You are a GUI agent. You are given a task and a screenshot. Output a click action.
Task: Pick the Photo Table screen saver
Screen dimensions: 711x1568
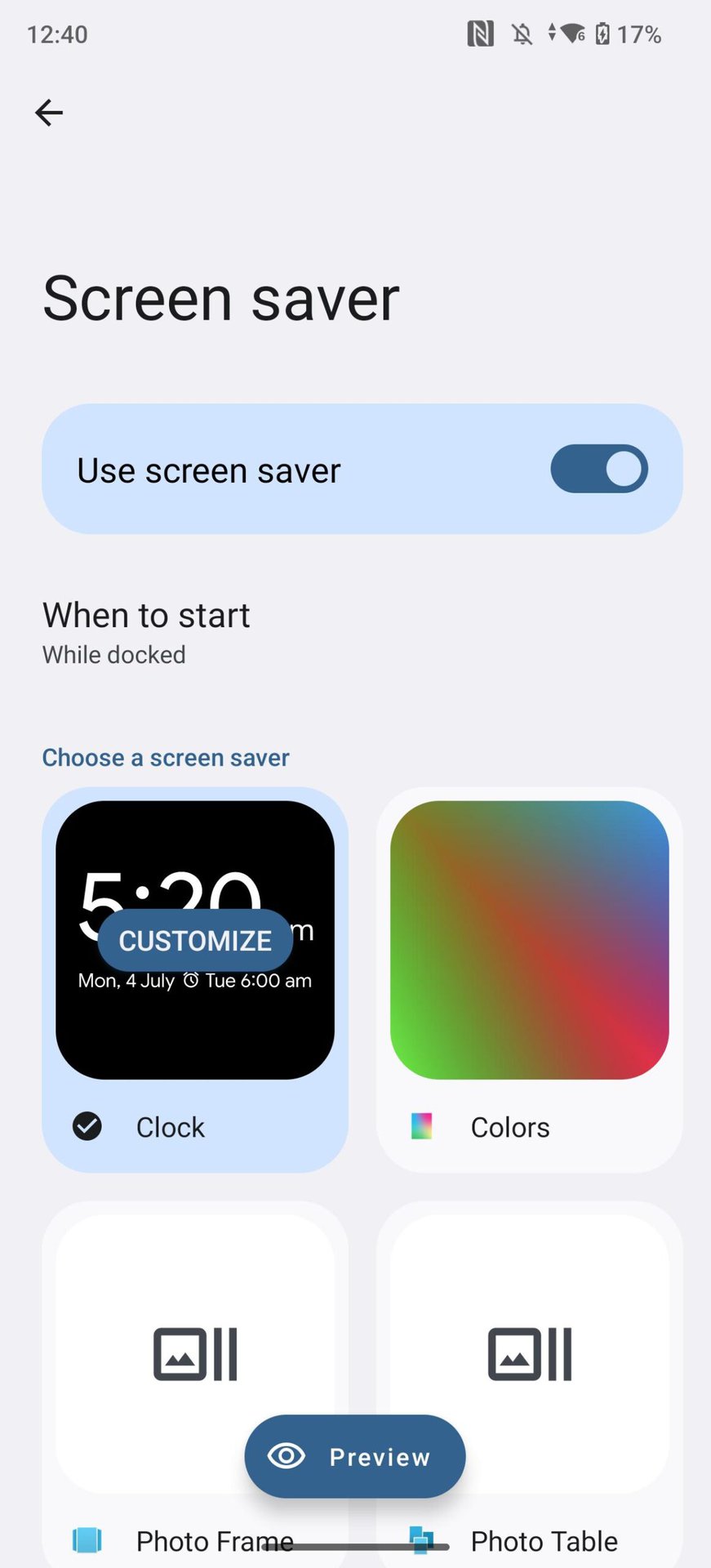coord(529,1384)
